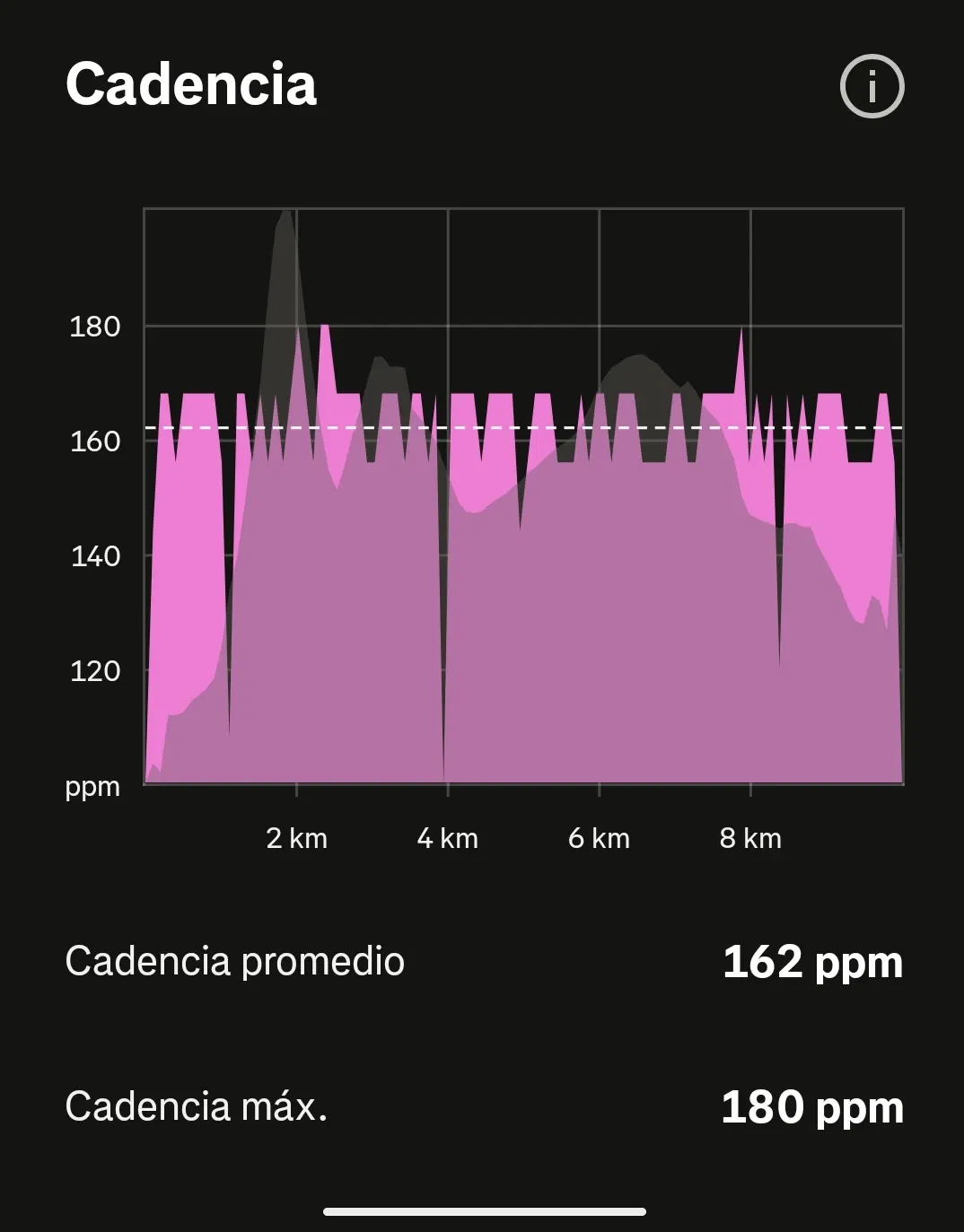This screenshot has width=964, height=1232.
Task: Open the Cadencia info icon
Action: pyautogui.click(x=872, y=87)
